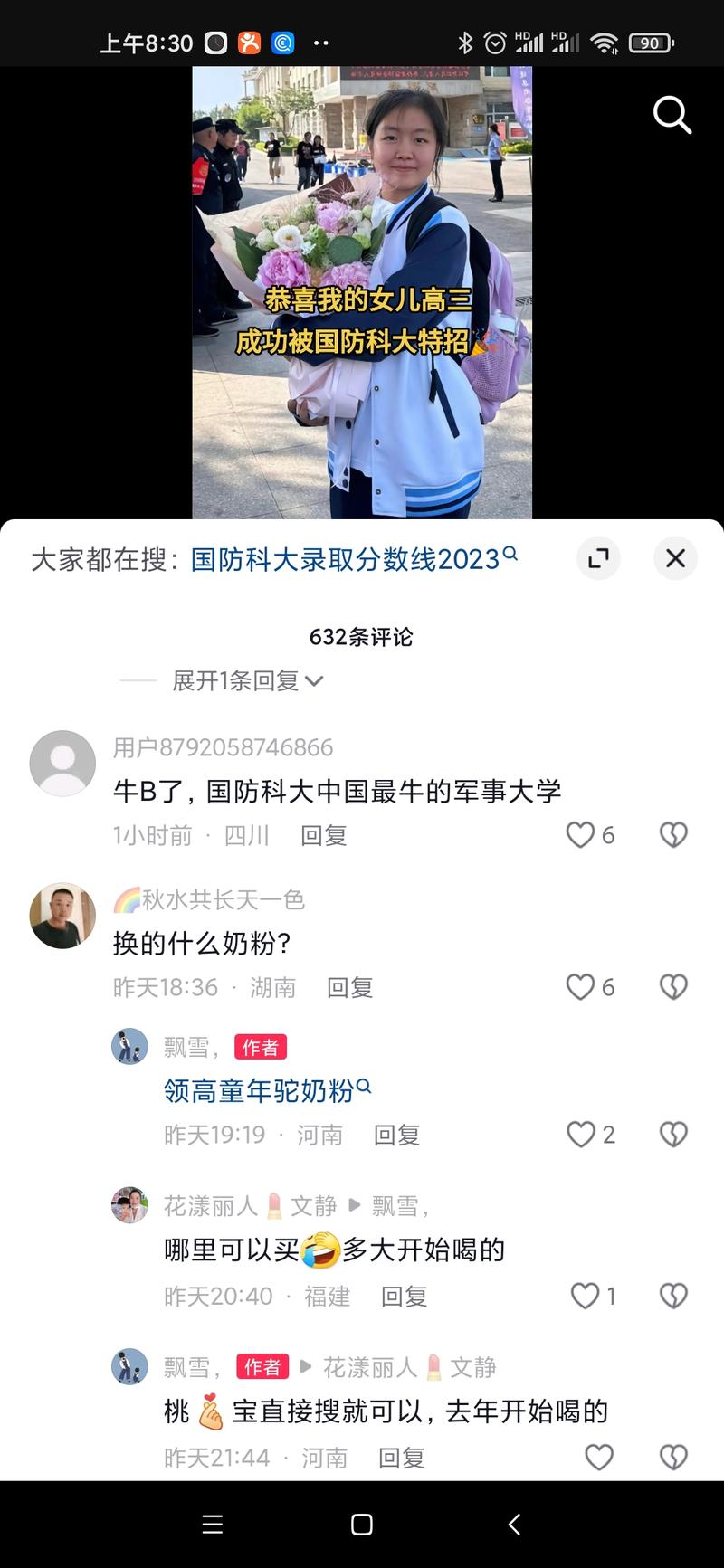
Task: Close the comments panel
Action: coord(675,558)
